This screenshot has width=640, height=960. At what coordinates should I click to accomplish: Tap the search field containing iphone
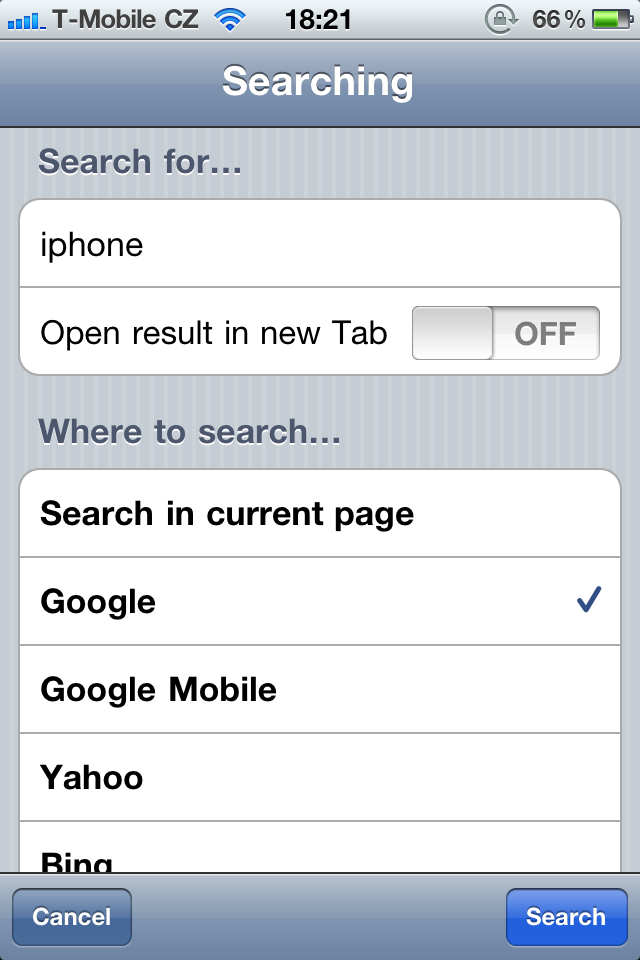320,245
